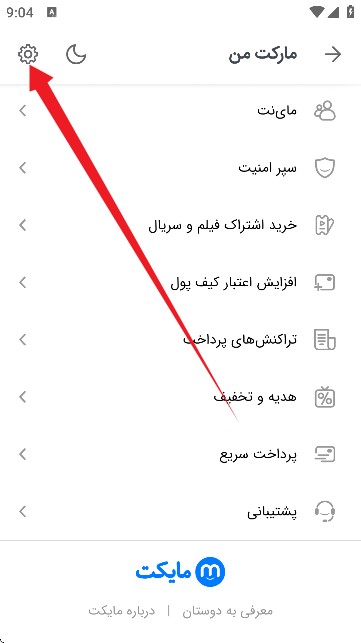Open خرید اشتراک فیلم و سریال
Viewport: 361px width, 643px height.
click(x=180, y=225)
